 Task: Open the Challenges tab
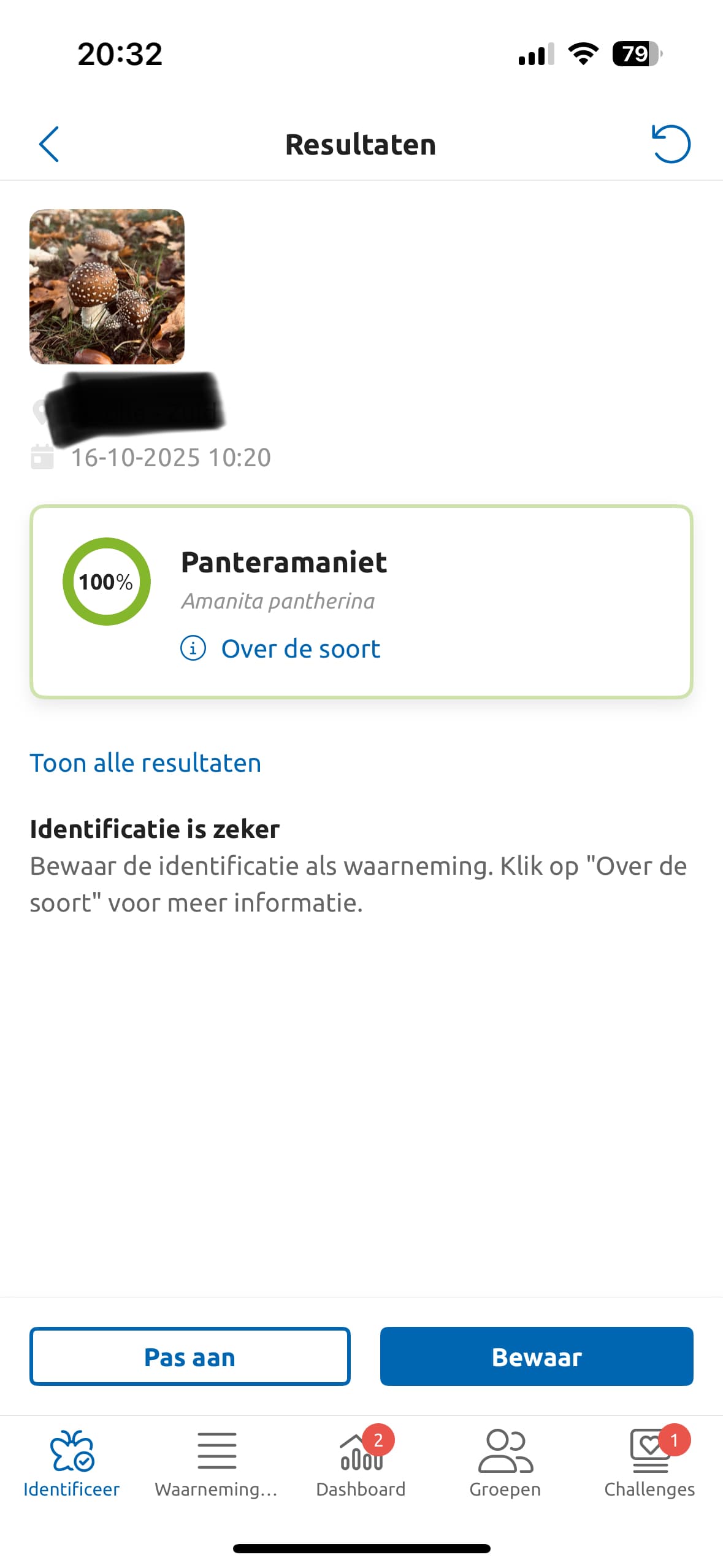pyautogui.click(x=649, y=1462)
